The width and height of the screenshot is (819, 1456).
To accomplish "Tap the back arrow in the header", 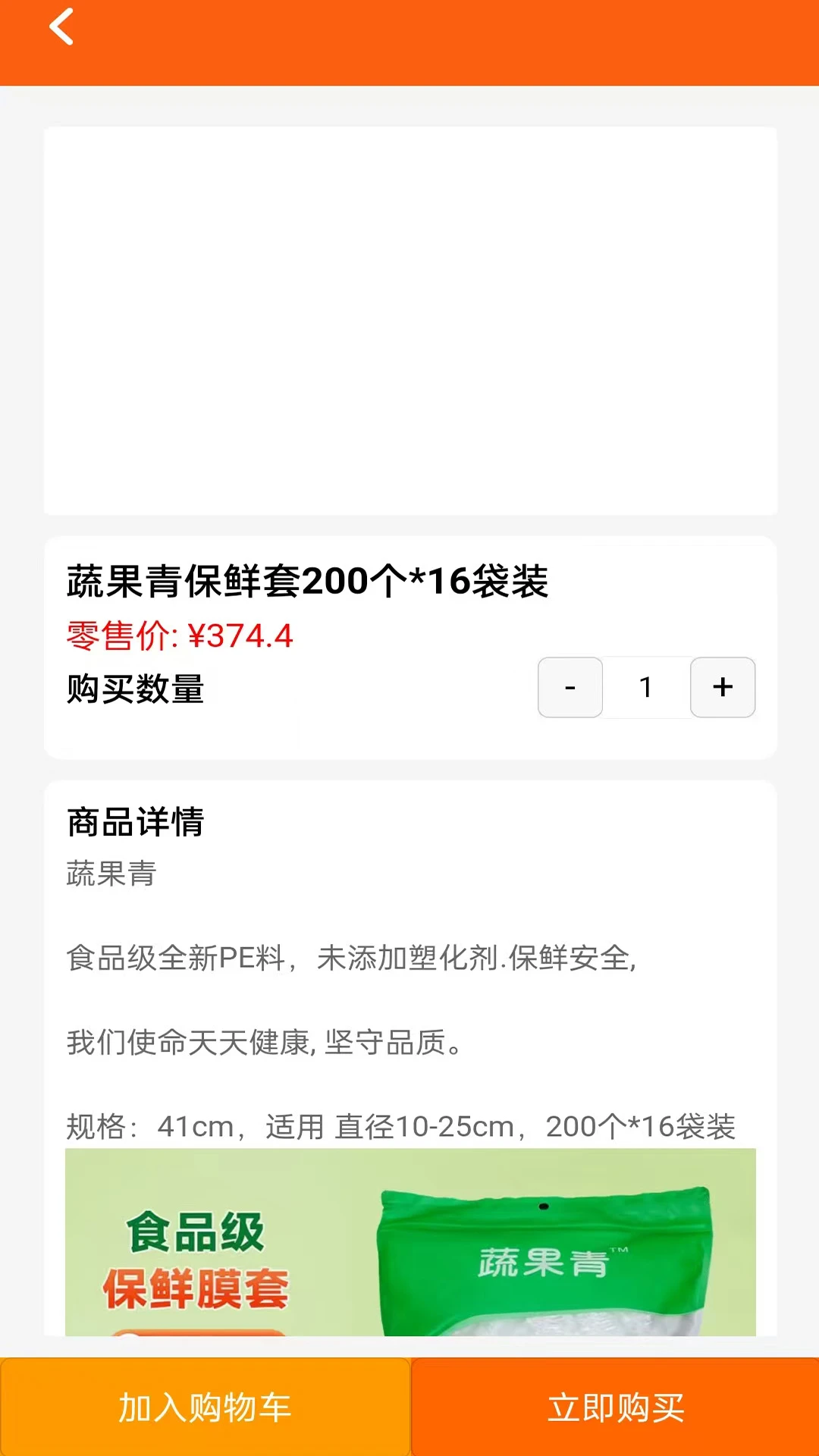I will pyautogui.click(x=61, y=27).
